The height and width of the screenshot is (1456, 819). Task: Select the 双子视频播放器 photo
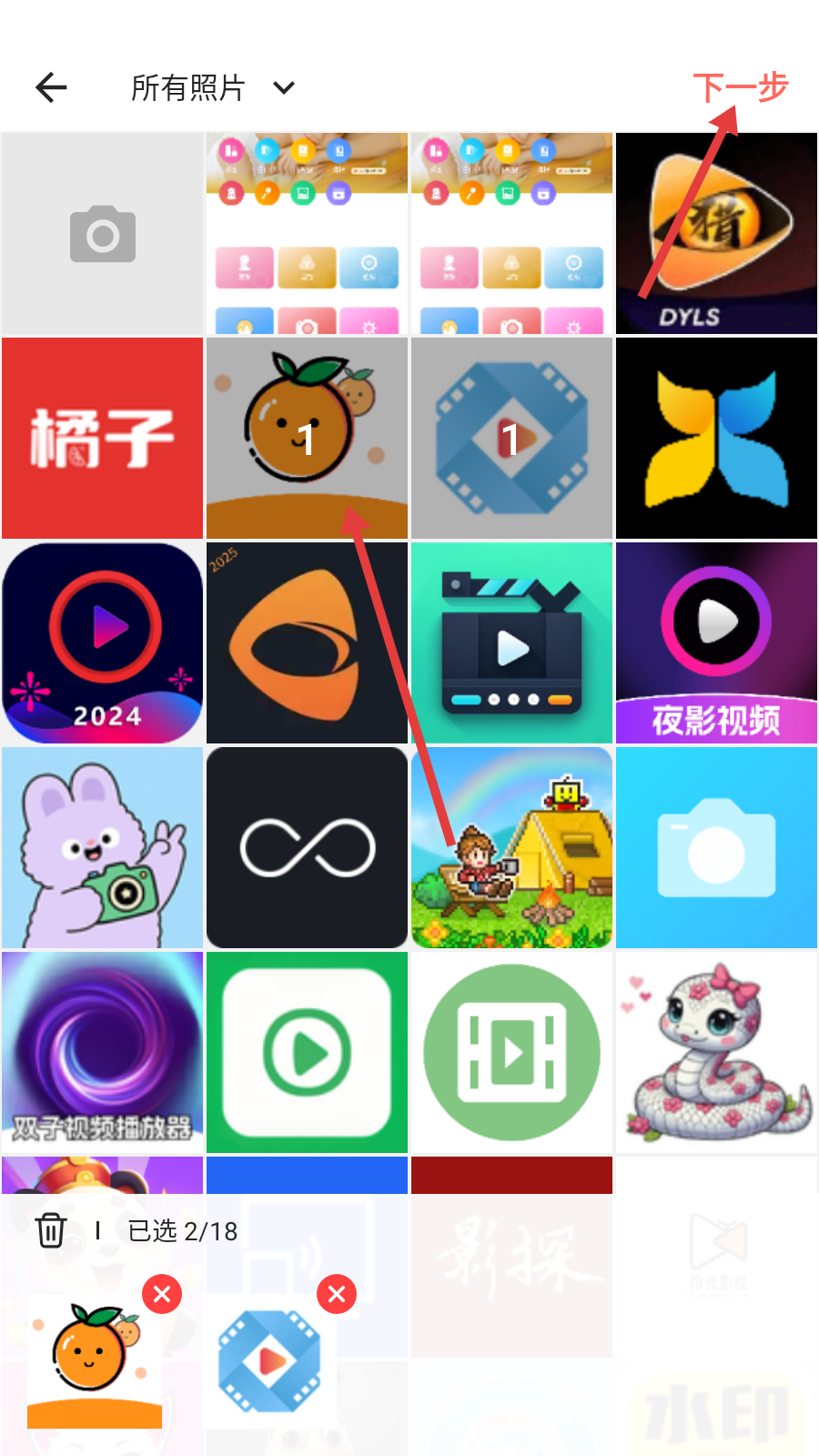click(102, 1052)
